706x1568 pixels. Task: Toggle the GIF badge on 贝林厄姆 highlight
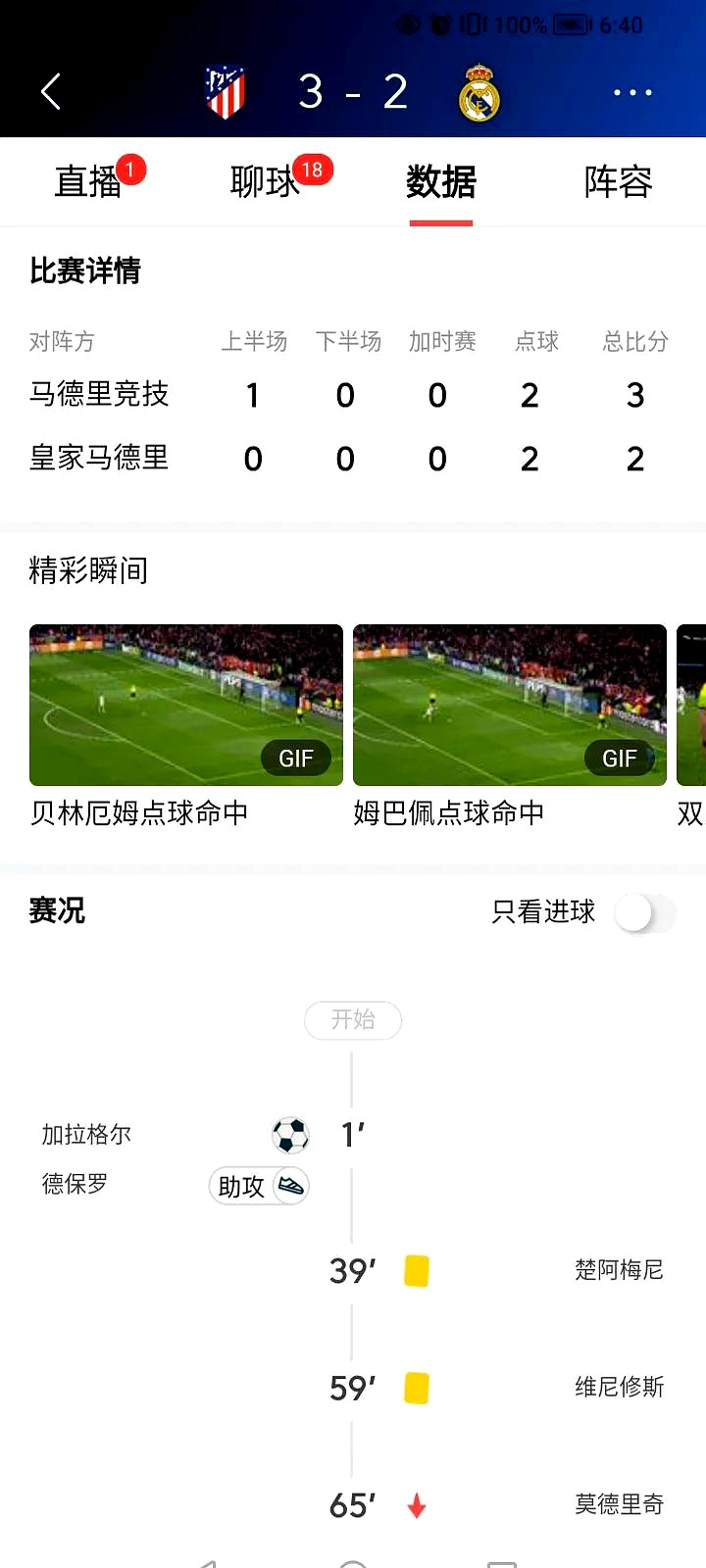point(296,758)
